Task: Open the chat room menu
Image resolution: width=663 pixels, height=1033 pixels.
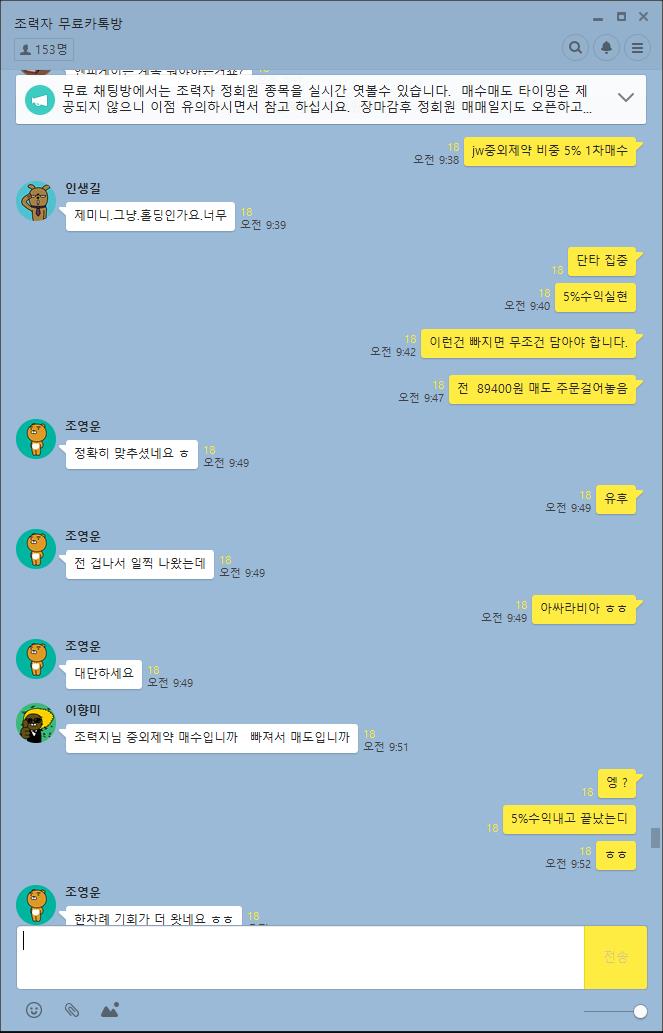Action: [637, 47]
